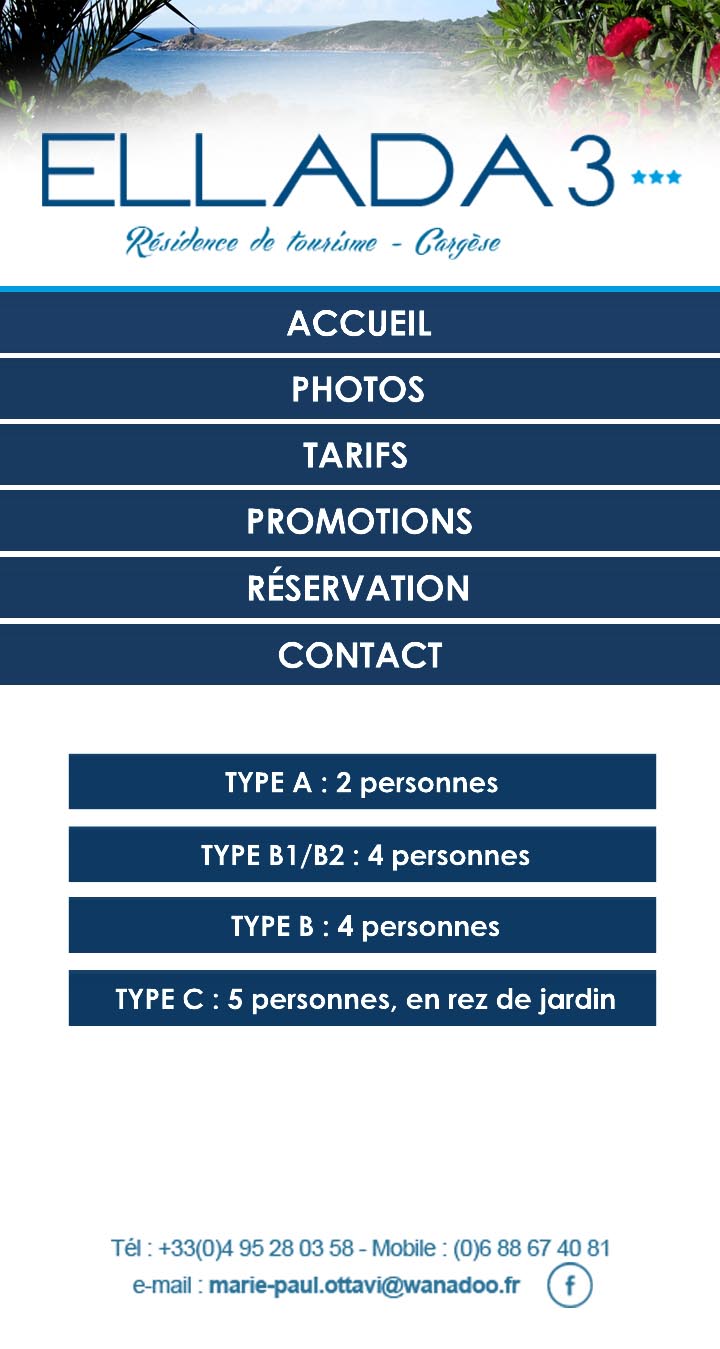Choose TYPE B1/B2 : 4 personnes
The width and height of the screenshot is (720, 1349).
362,855
